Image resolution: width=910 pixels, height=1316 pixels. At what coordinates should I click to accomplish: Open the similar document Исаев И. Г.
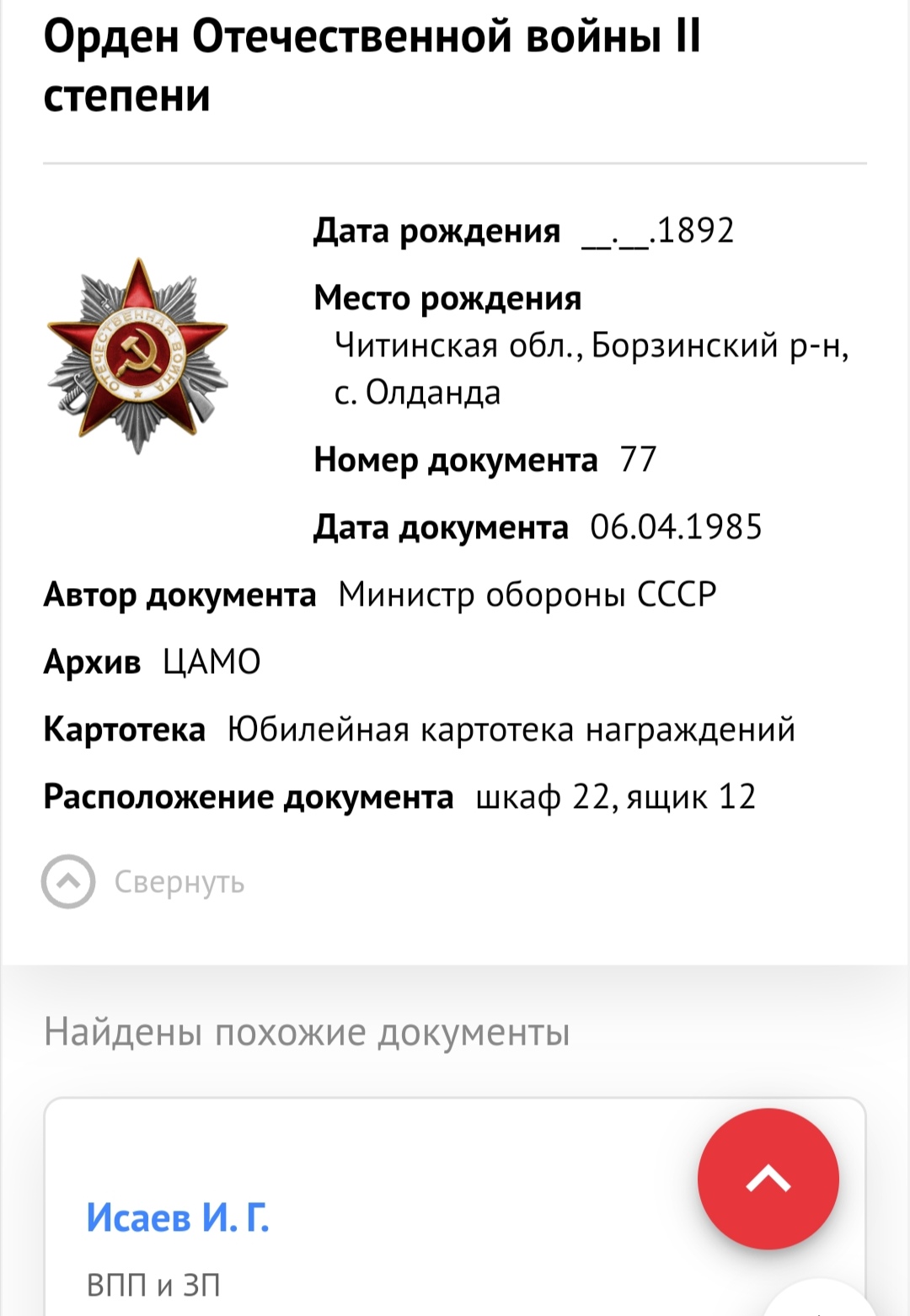tap(178, 1217)
